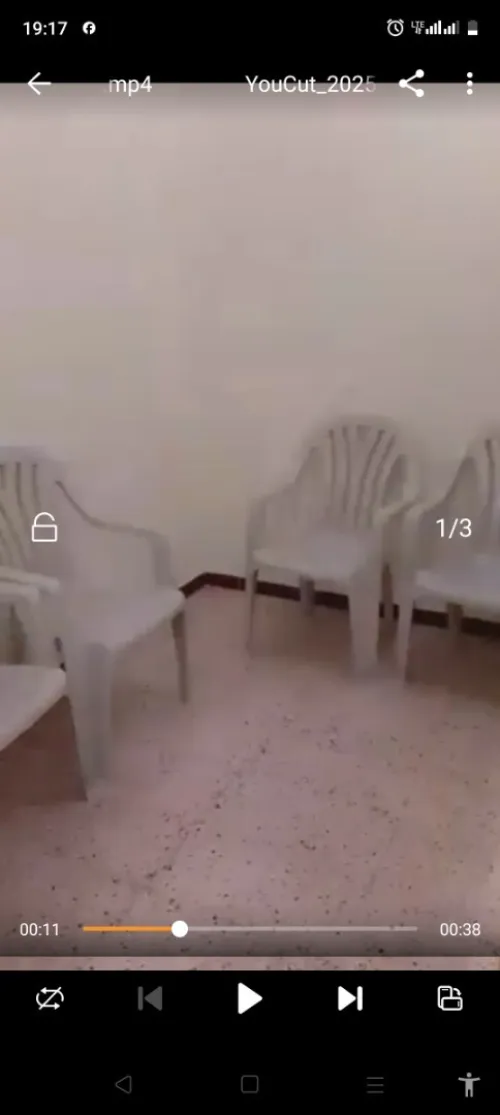Share this video

[x=412, y=84]
